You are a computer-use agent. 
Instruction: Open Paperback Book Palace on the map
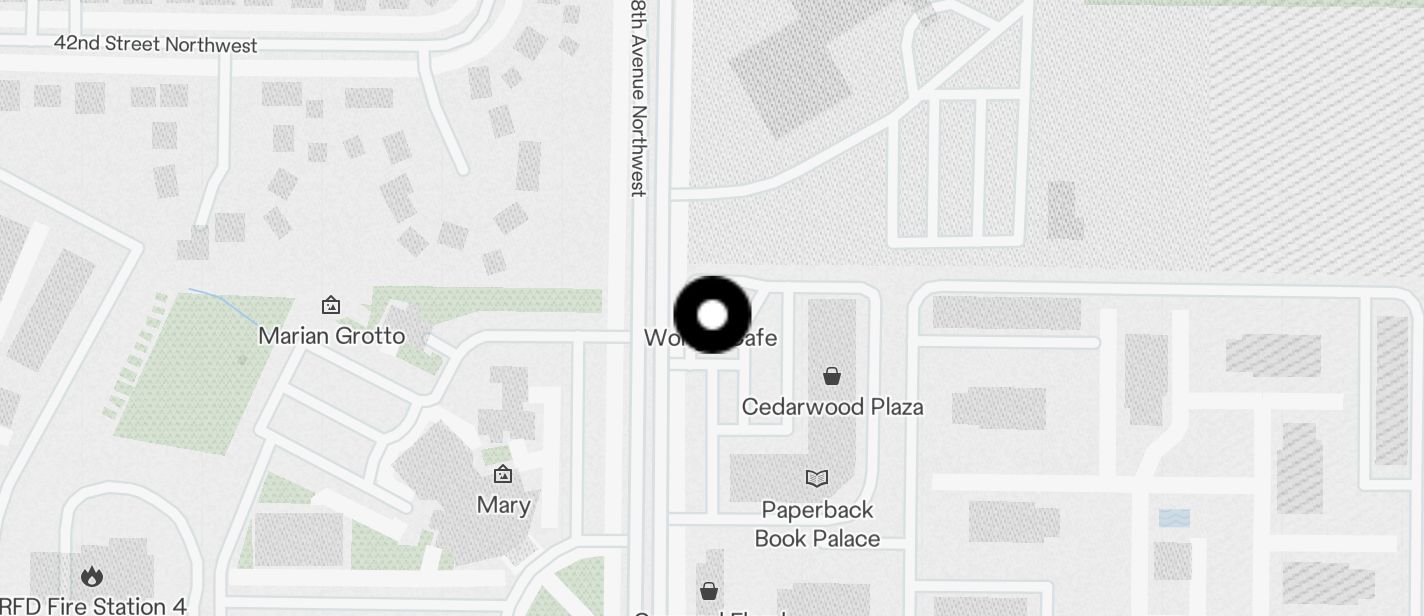tap(817, 479)
